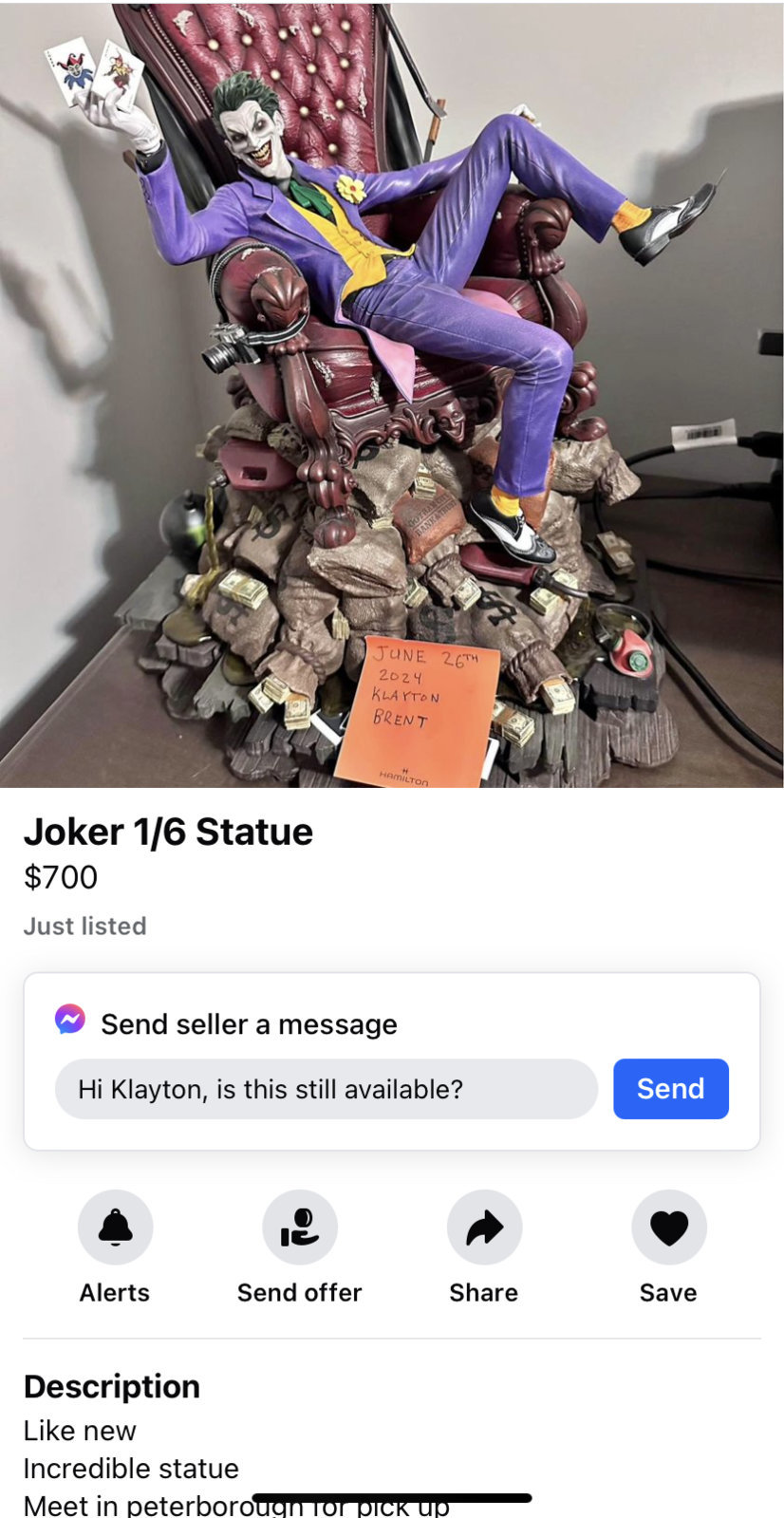This screenshot has width=784, height=1518.
Task: Edit the 'Hi Klayton' message field
Action: 326,1089
